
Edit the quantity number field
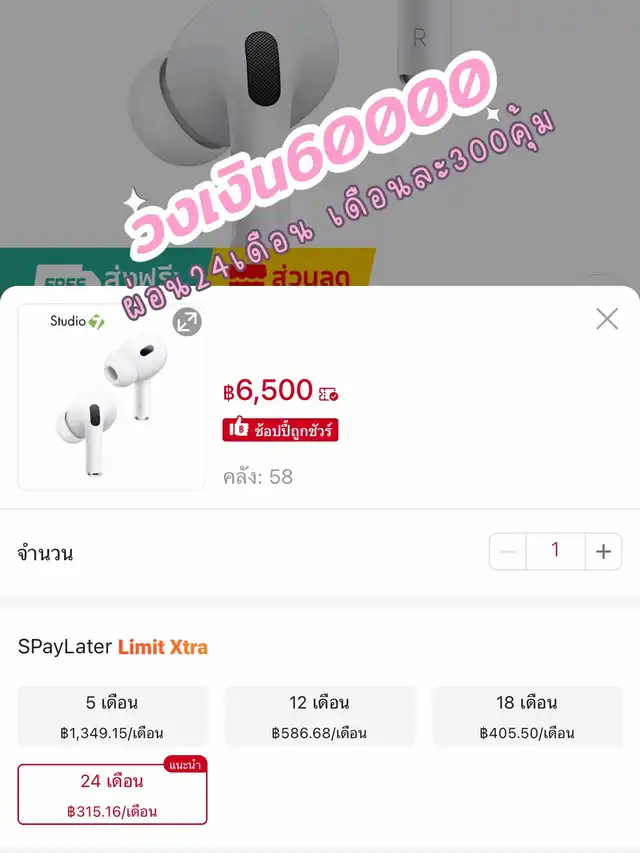pos(555,551)
